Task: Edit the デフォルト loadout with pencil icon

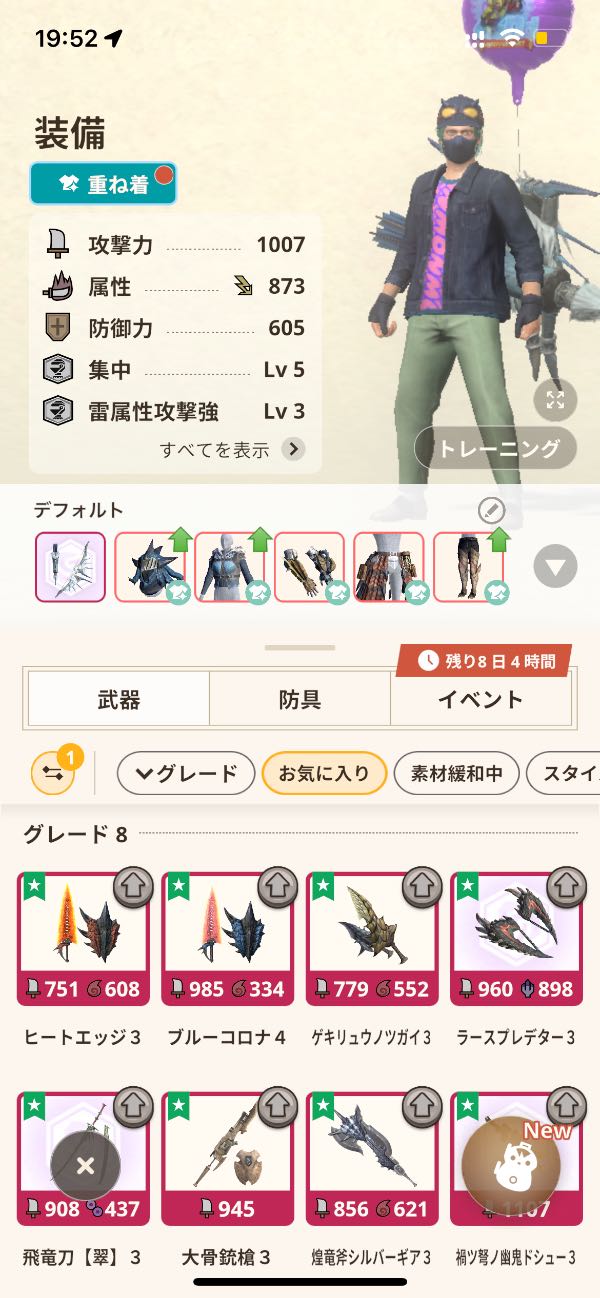Action: pos(491,511)
